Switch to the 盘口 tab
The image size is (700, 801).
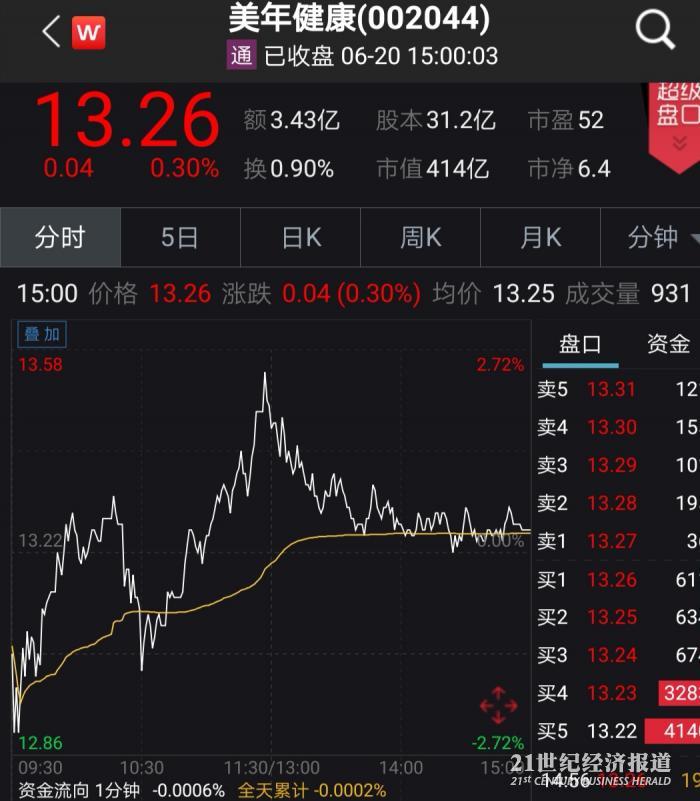pyautogui.click(x=580, y=345)
